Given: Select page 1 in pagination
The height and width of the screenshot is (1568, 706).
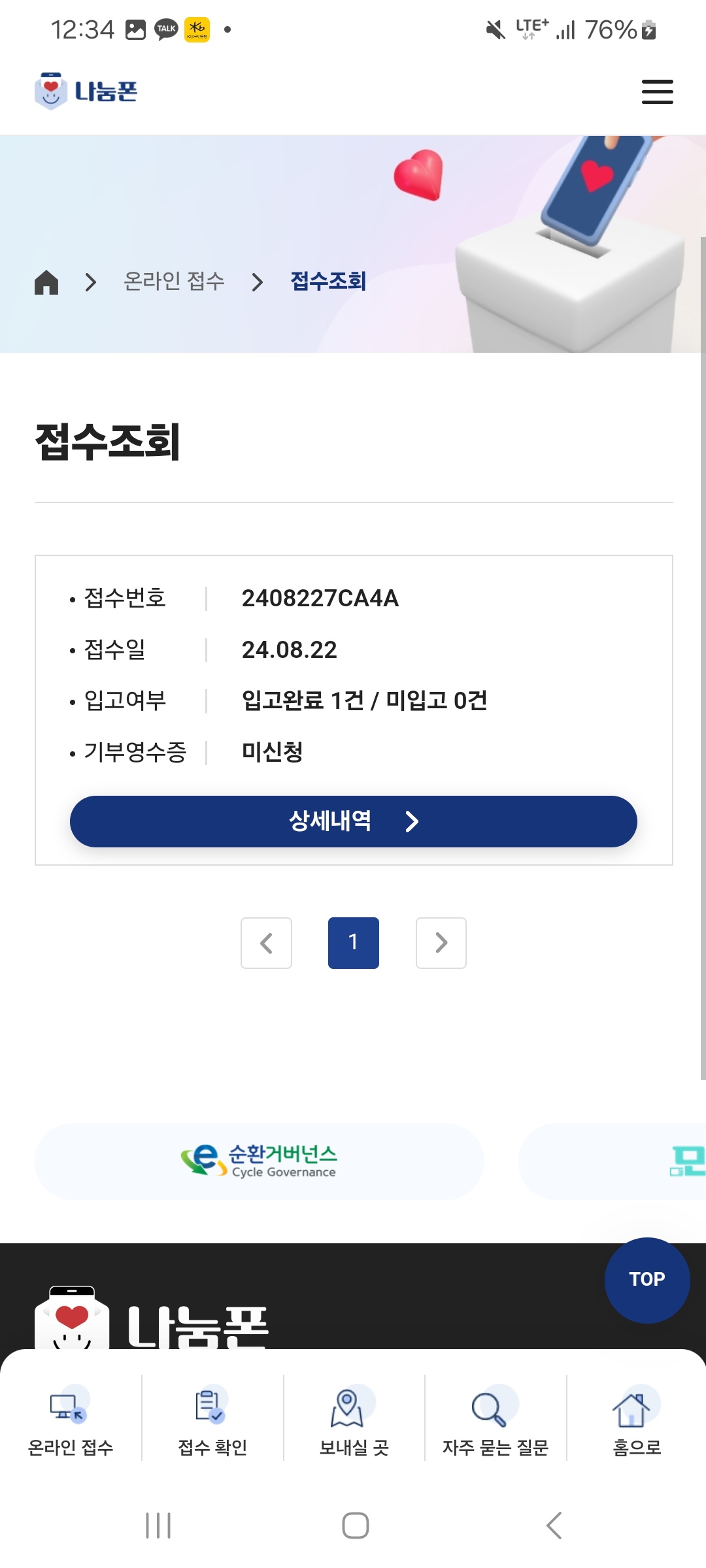Looking at the screenshot, I should point(354,943).
